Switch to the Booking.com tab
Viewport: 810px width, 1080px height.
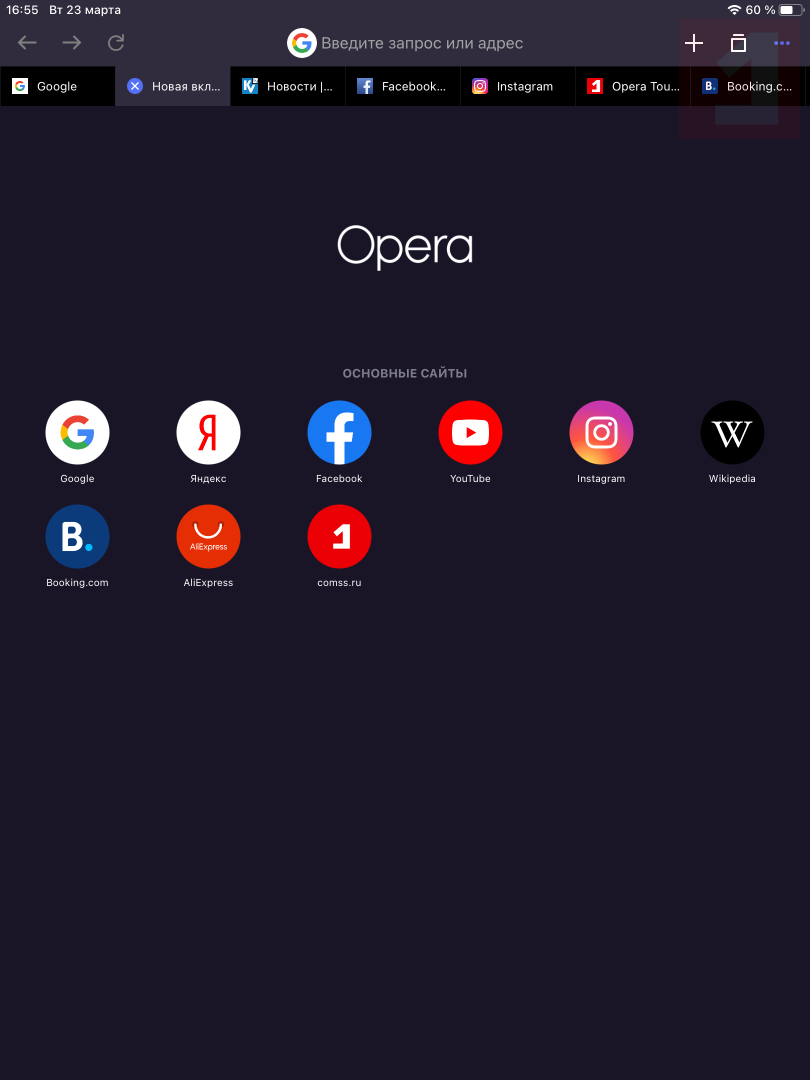click(748, 87)
